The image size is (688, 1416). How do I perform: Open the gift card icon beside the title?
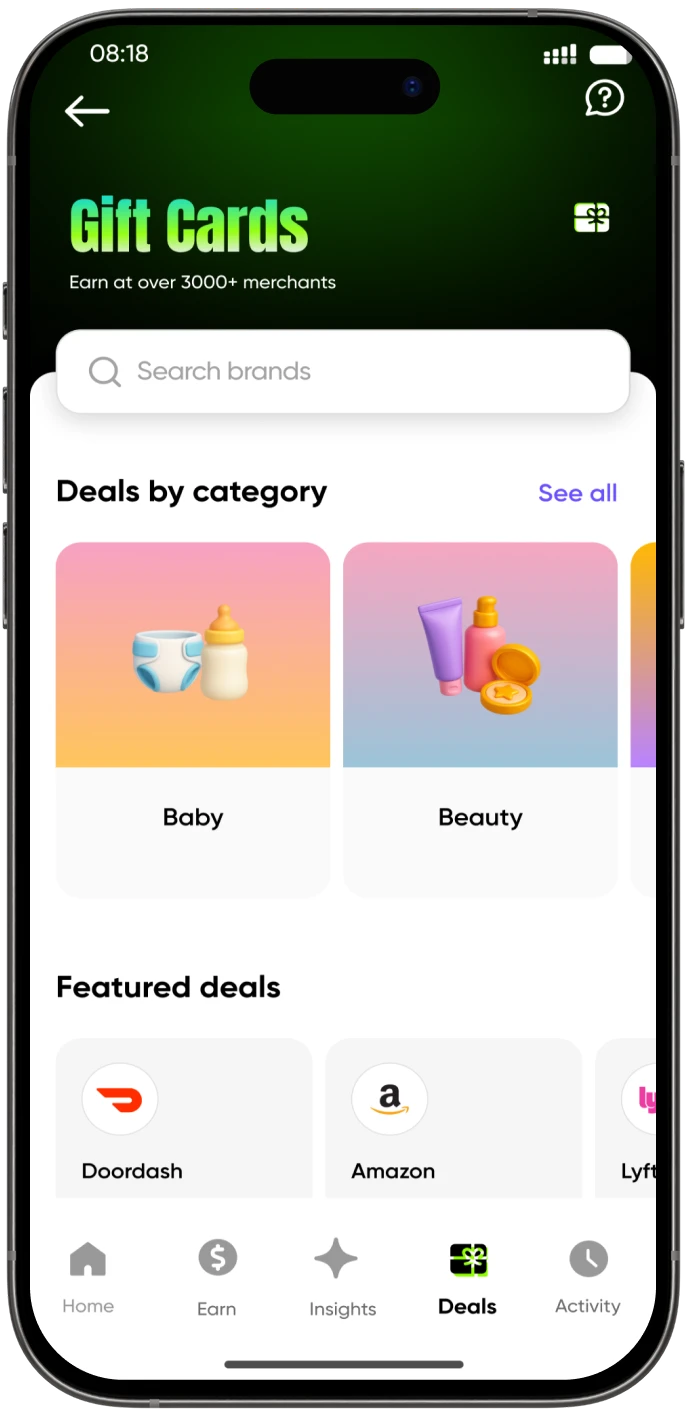click(x=591, y=218)
